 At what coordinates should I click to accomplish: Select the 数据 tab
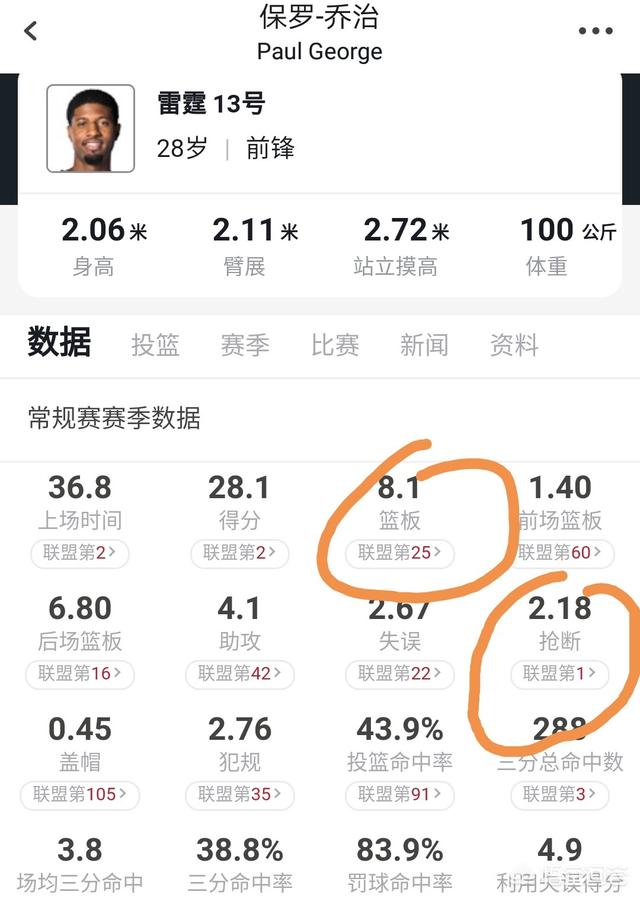click(59, 343)
